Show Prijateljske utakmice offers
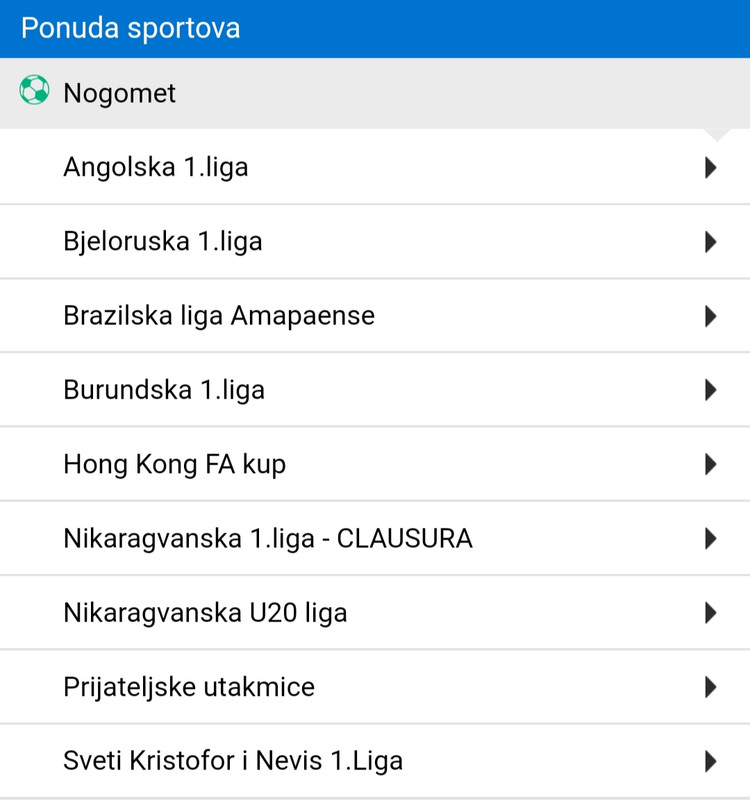This screenshot has height=800, width=750. 375,687
